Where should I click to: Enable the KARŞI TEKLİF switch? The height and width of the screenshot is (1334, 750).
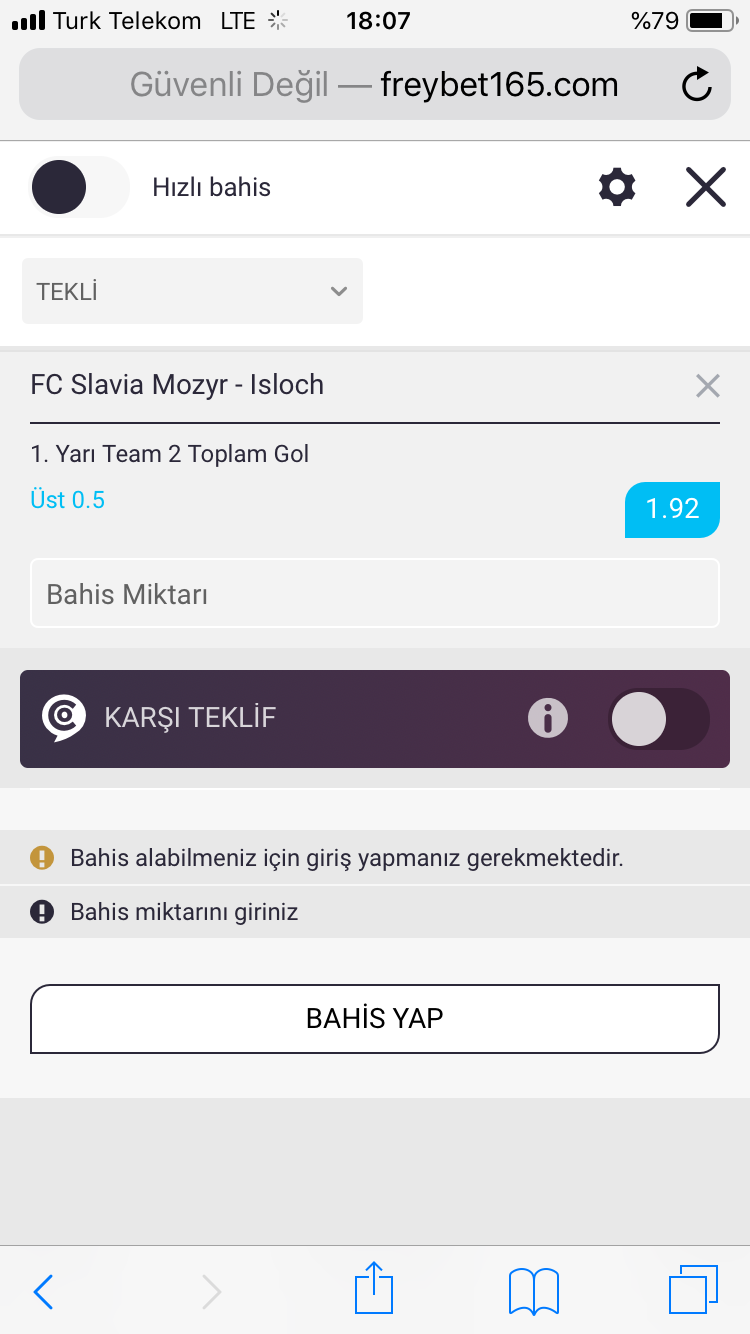coord(659,718)
